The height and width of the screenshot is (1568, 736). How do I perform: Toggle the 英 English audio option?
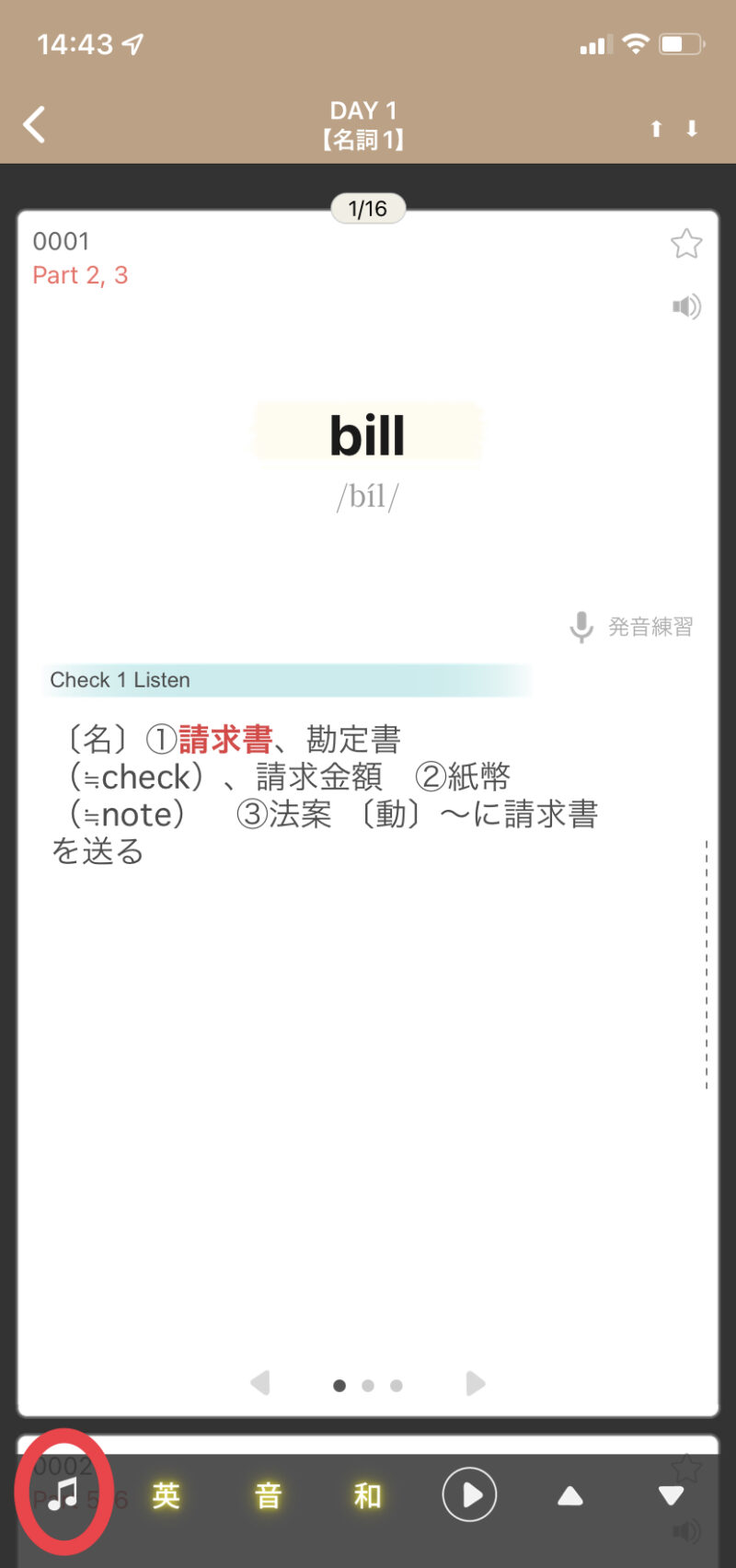click(x=166, y=1495)
